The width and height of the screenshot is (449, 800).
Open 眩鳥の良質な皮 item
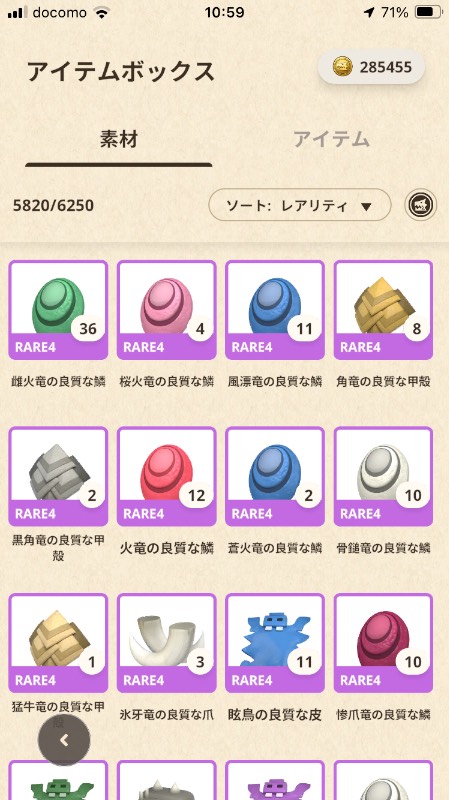[x=275, y=643]
